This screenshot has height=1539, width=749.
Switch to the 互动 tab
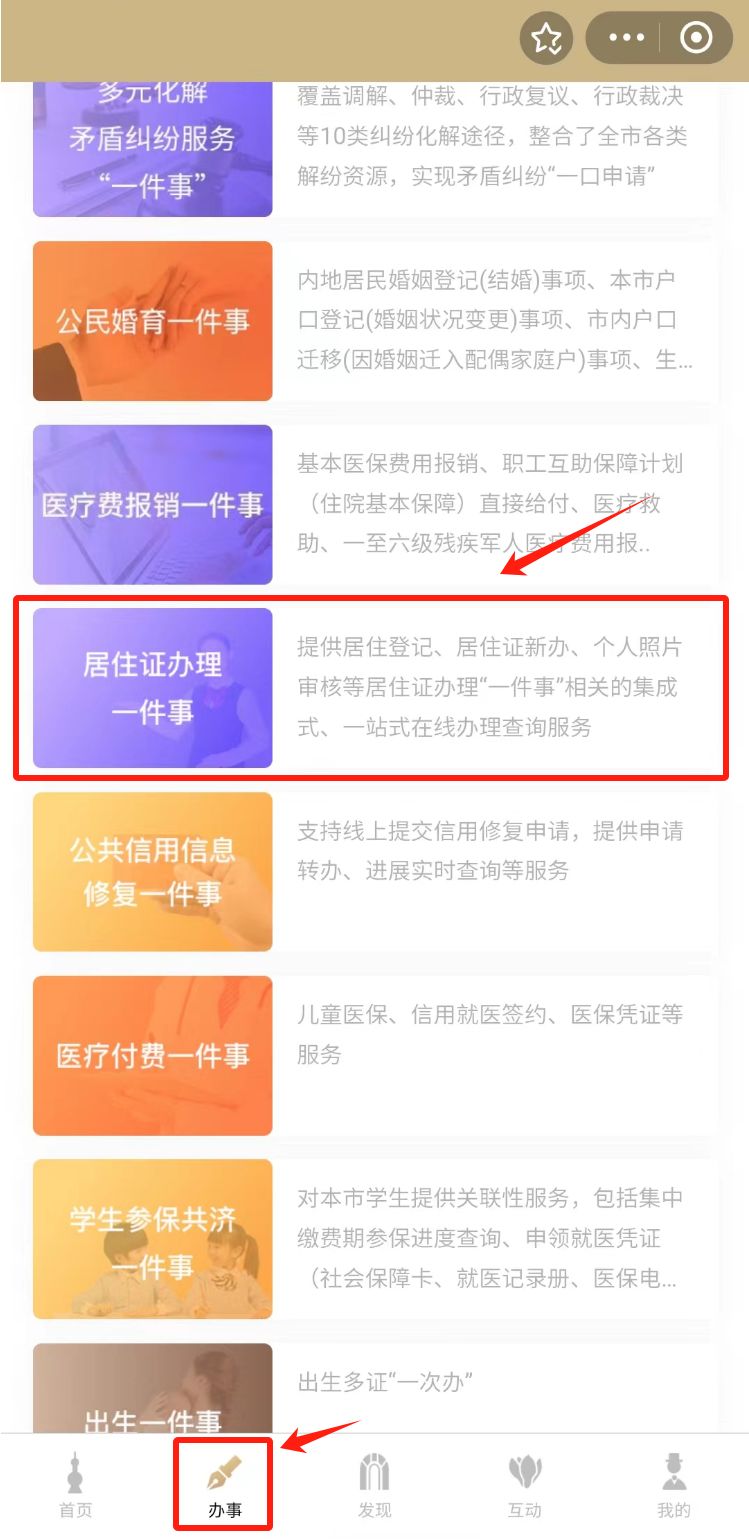(524, 1487)
